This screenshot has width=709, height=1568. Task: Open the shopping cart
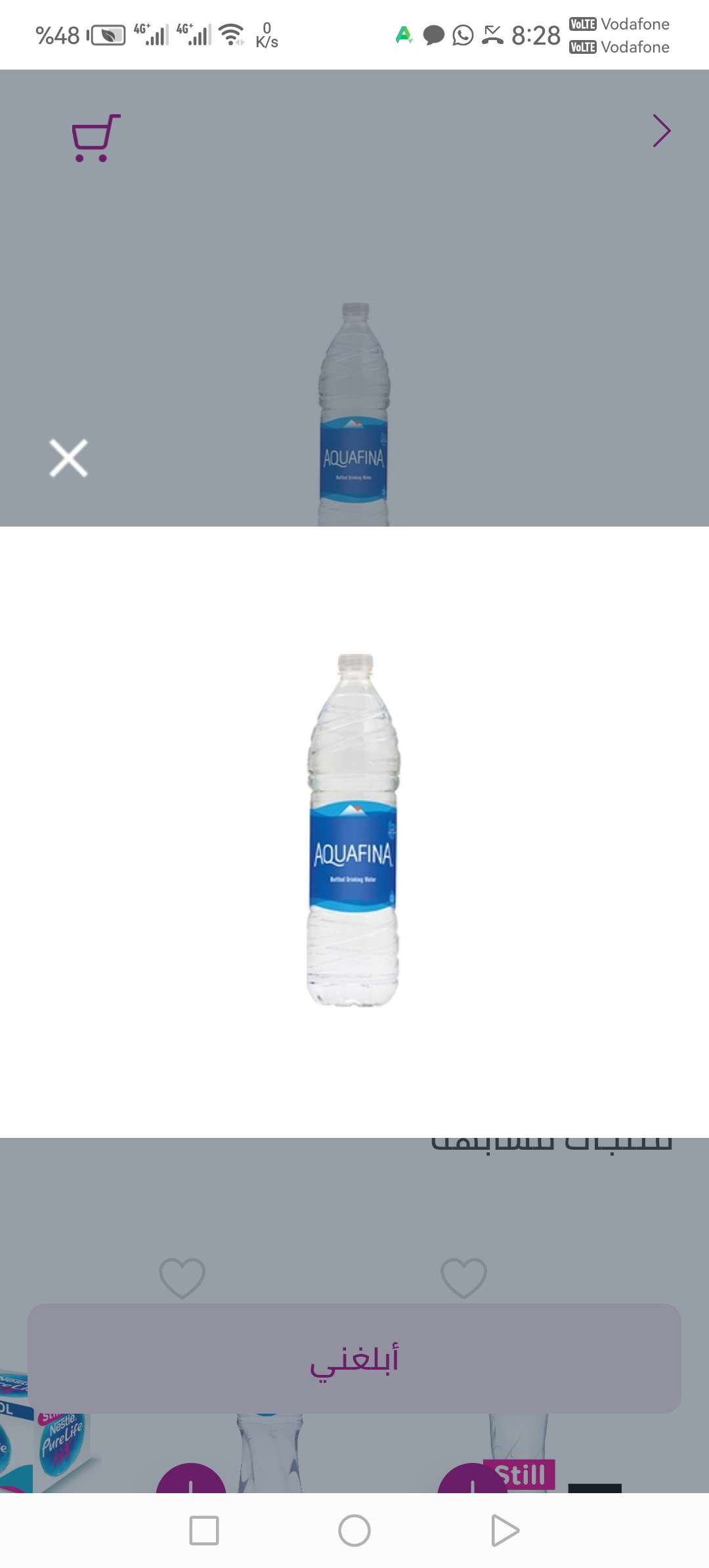point(96,138)
